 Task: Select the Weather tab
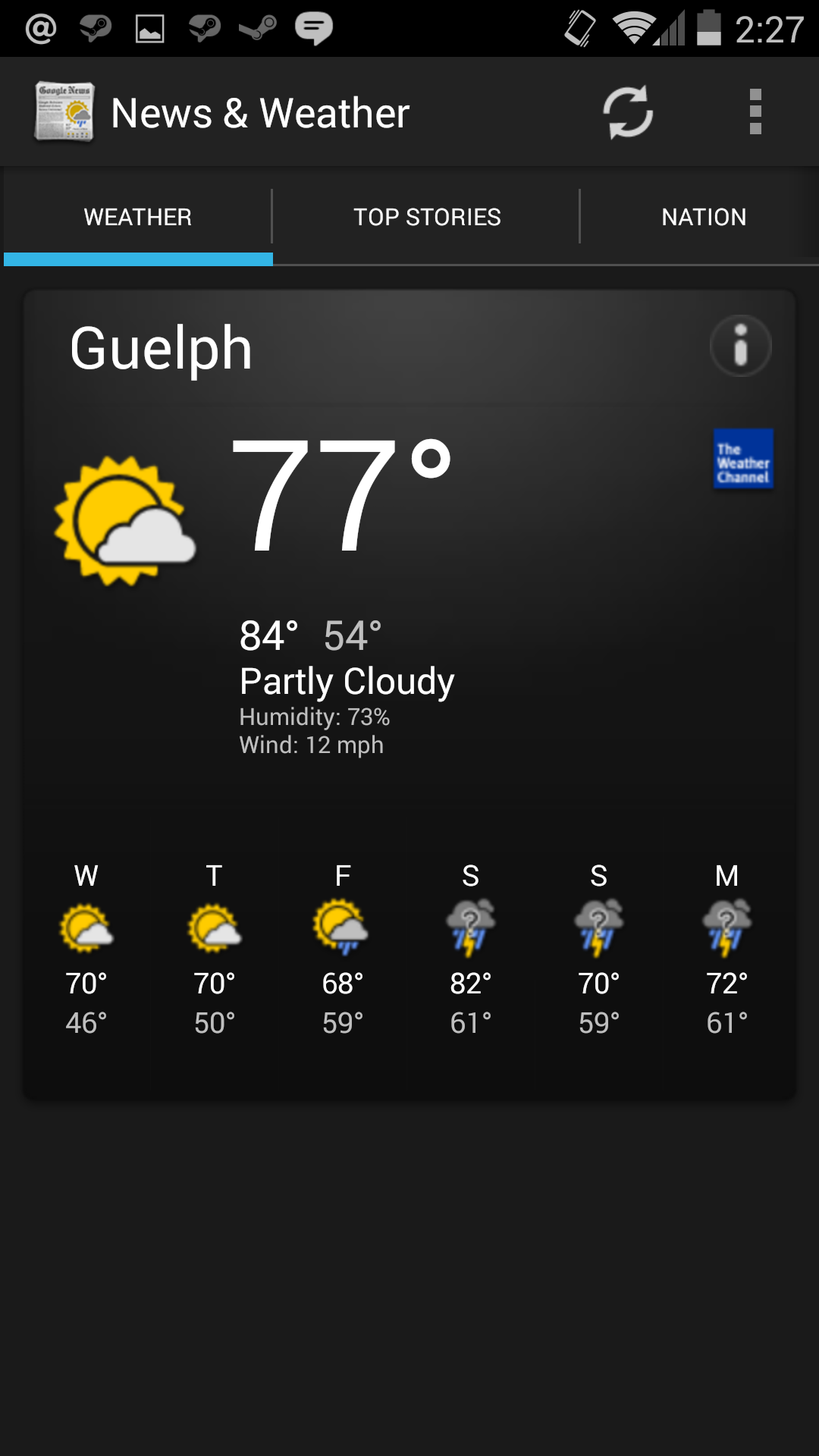pyautogui.click(x=137, y=217)
